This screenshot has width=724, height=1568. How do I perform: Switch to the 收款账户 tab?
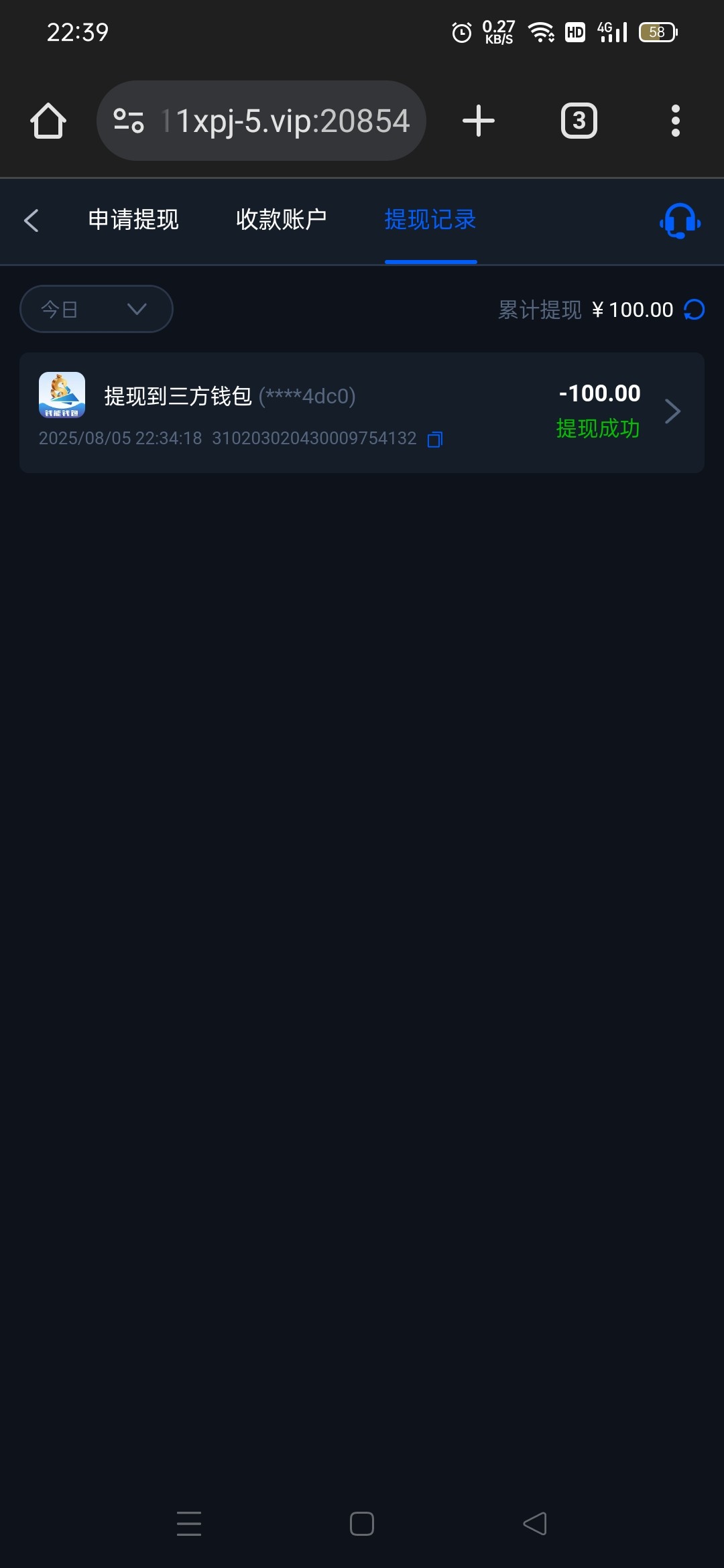click(x=282, y=220)
